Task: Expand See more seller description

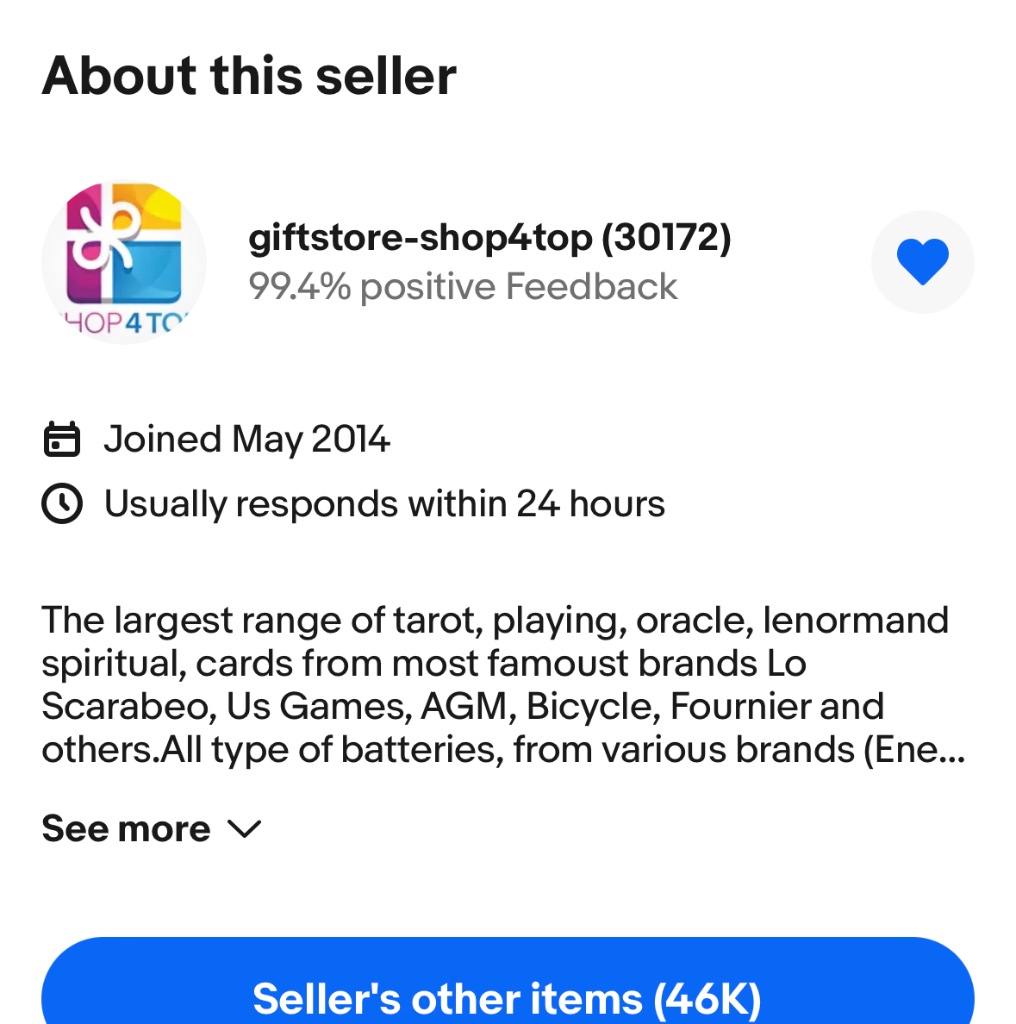Action: tap(151, 829)
